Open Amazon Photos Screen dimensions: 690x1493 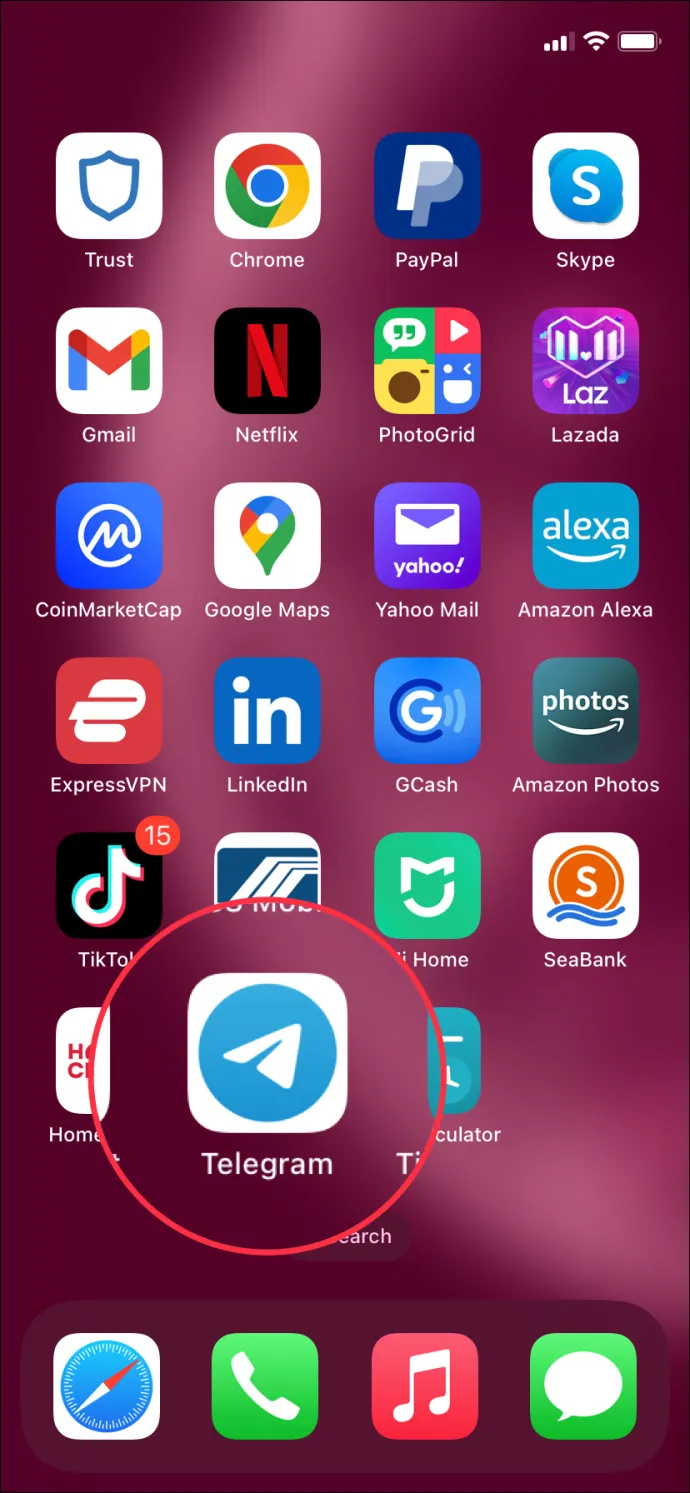[x=585, y=711]
